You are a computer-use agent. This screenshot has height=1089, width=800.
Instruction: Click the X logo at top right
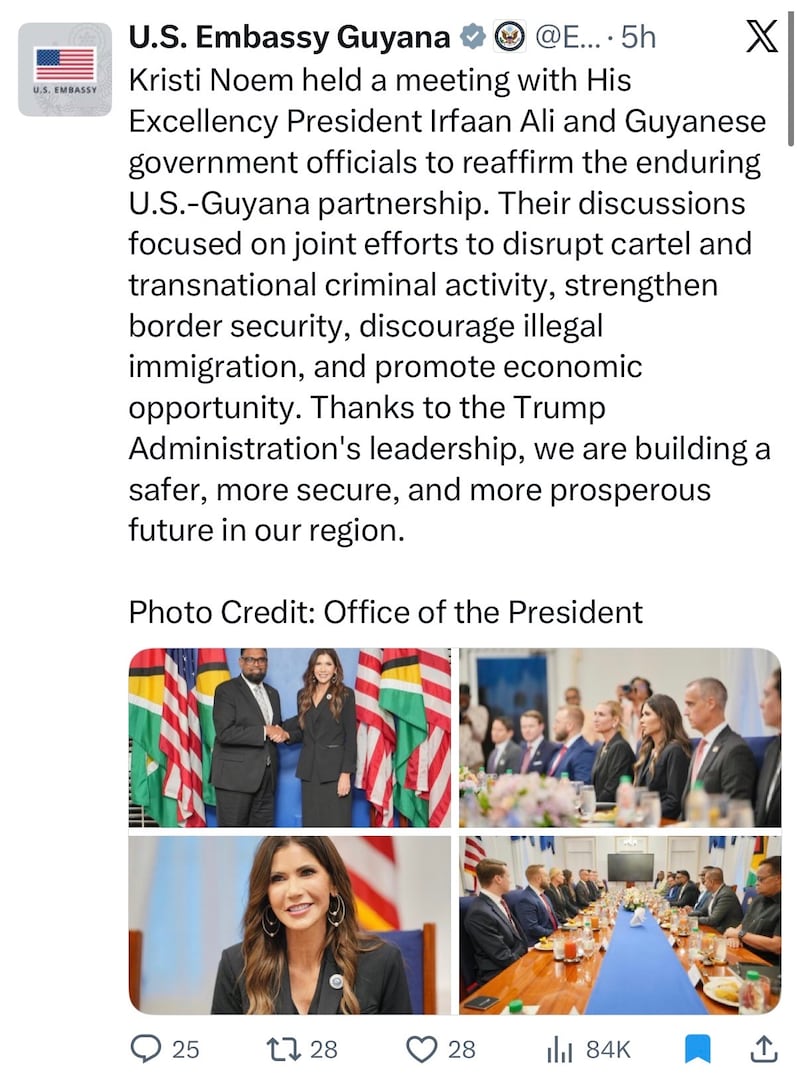coord(761,35)
